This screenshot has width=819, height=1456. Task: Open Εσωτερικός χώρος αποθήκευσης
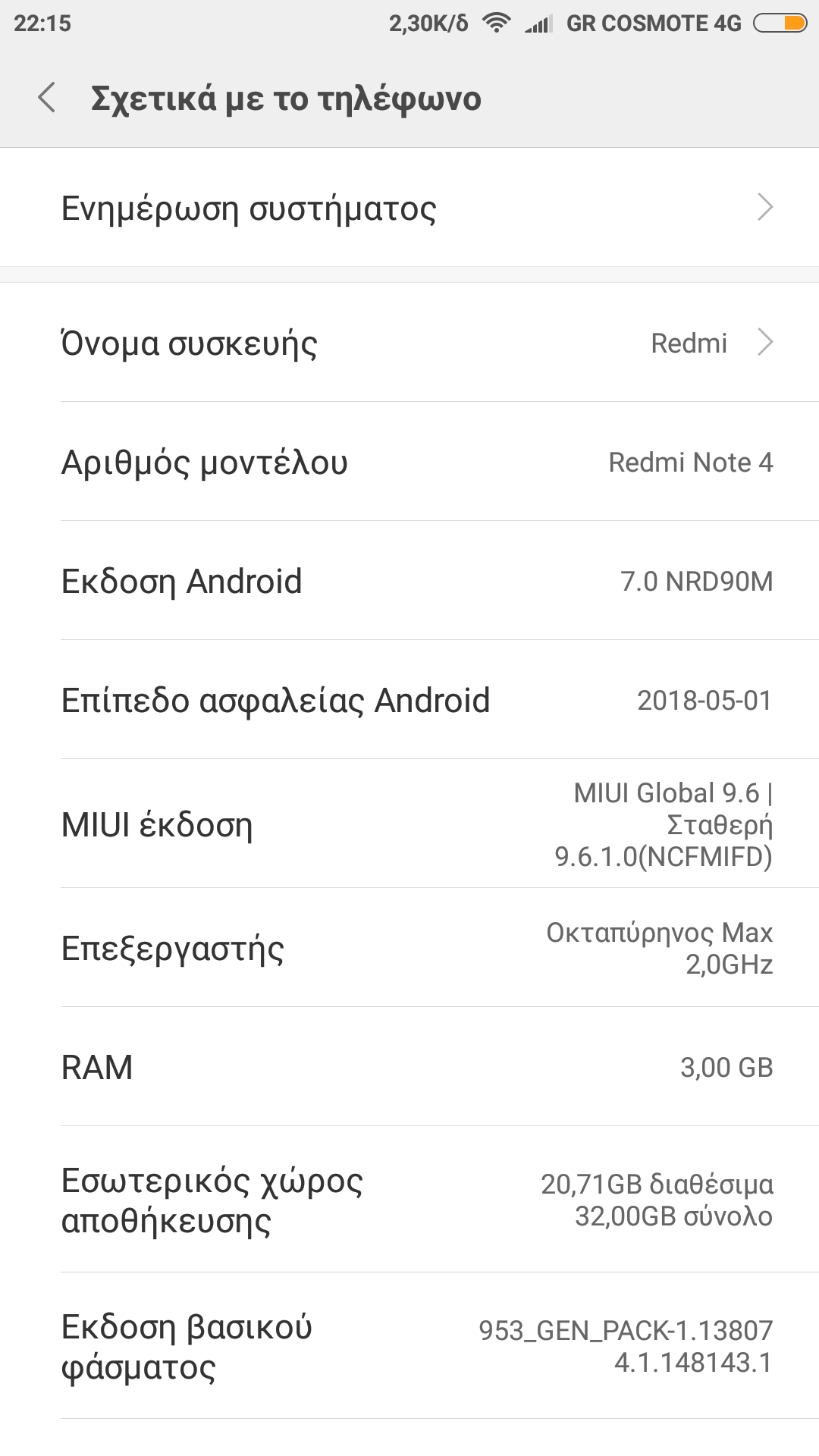click(x=409, y=1200)
